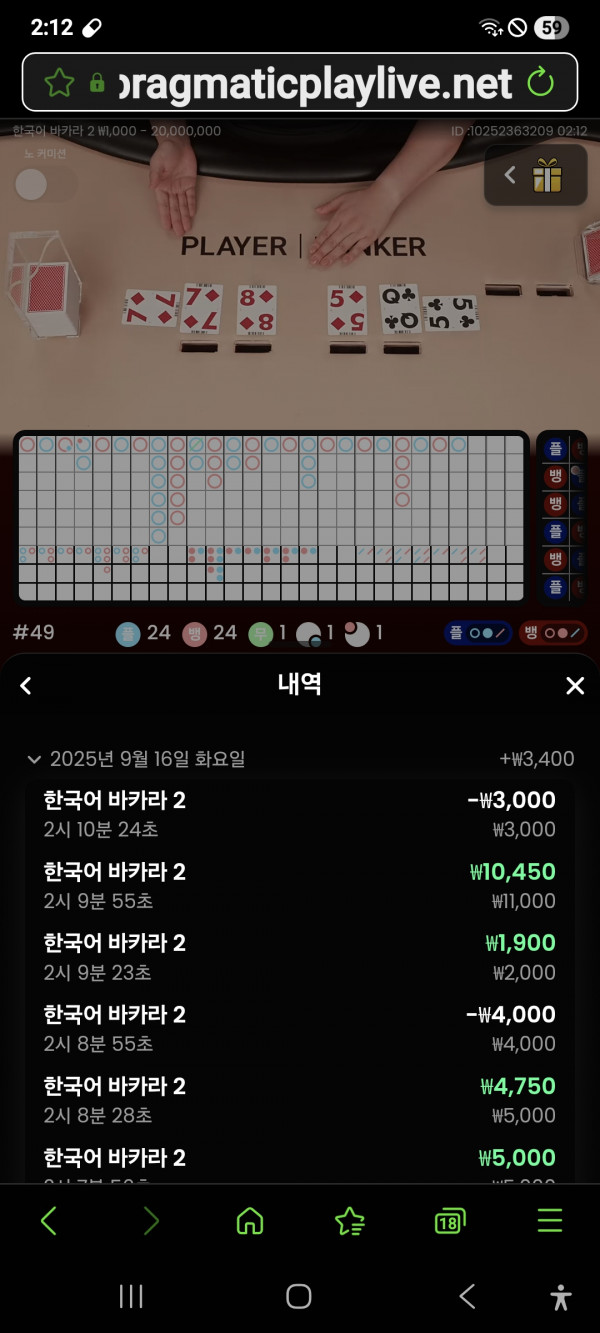Toggle the no-commission switch
The image size is (600, 1333).
tap(44, 184)
